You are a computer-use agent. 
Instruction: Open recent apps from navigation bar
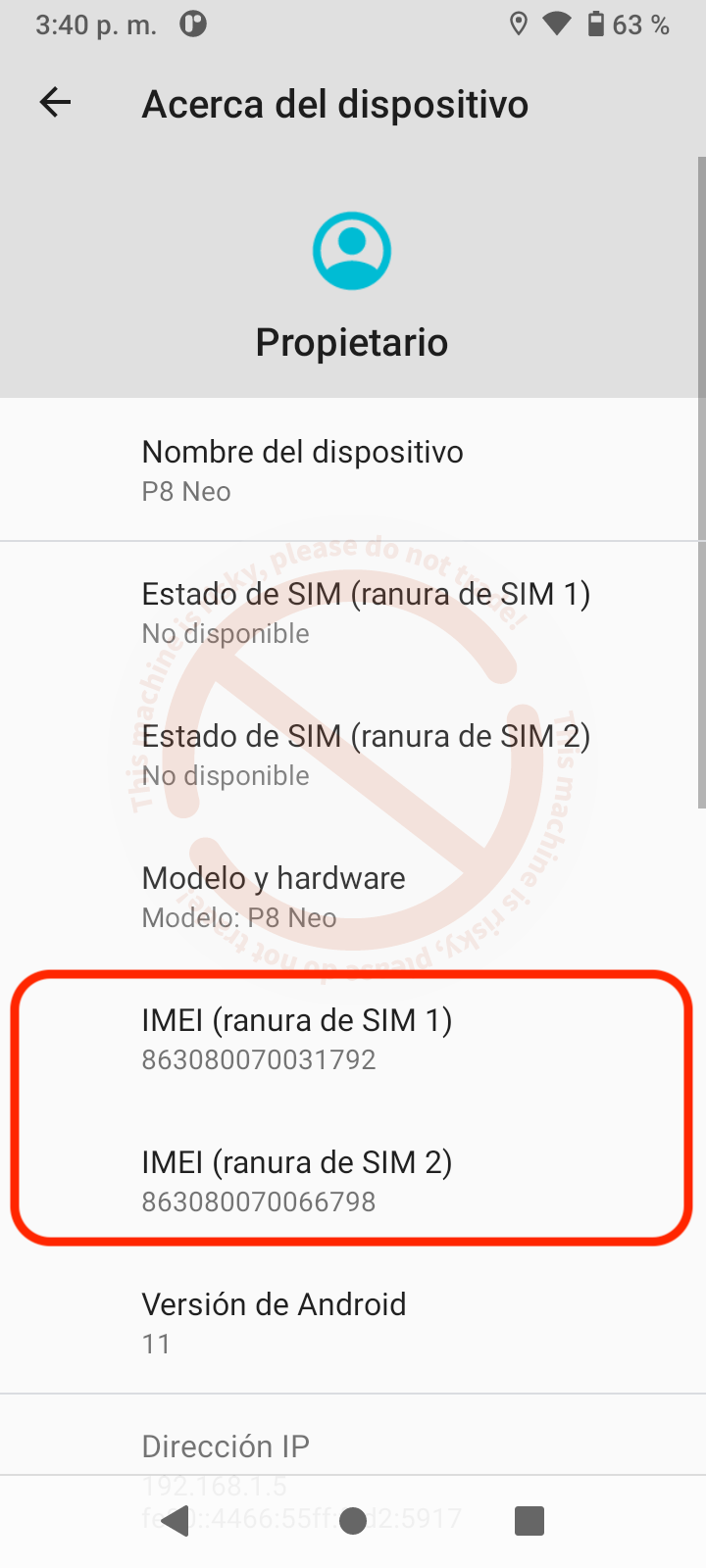(529, 1521)
